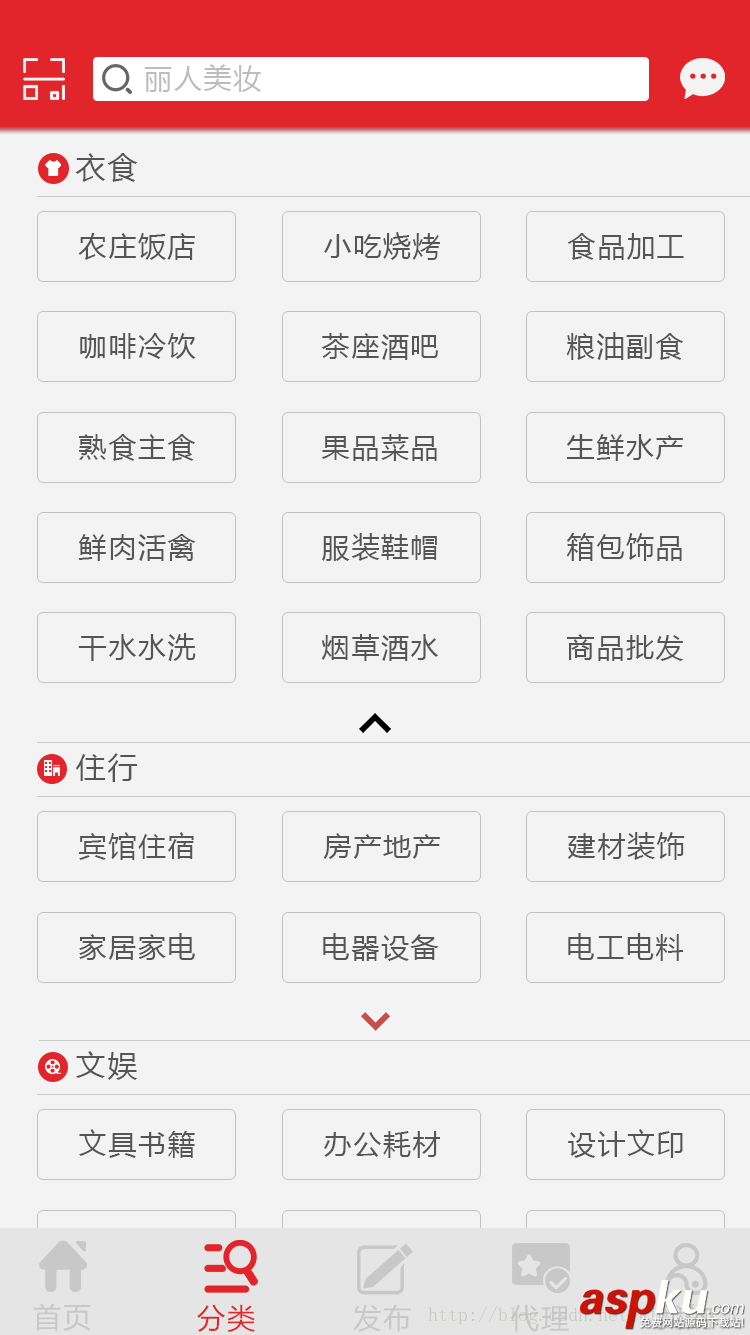The height and width of the screenshot is (1335, 750).
Task: Select 咖啡冷饮 category chip
Action: point(136,347)
